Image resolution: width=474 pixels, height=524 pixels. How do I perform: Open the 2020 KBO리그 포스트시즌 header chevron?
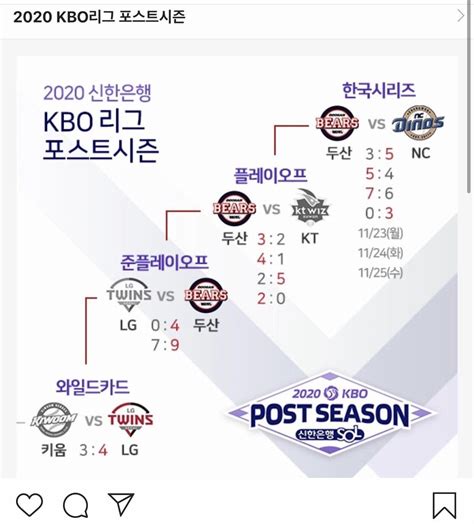[461, 16]
